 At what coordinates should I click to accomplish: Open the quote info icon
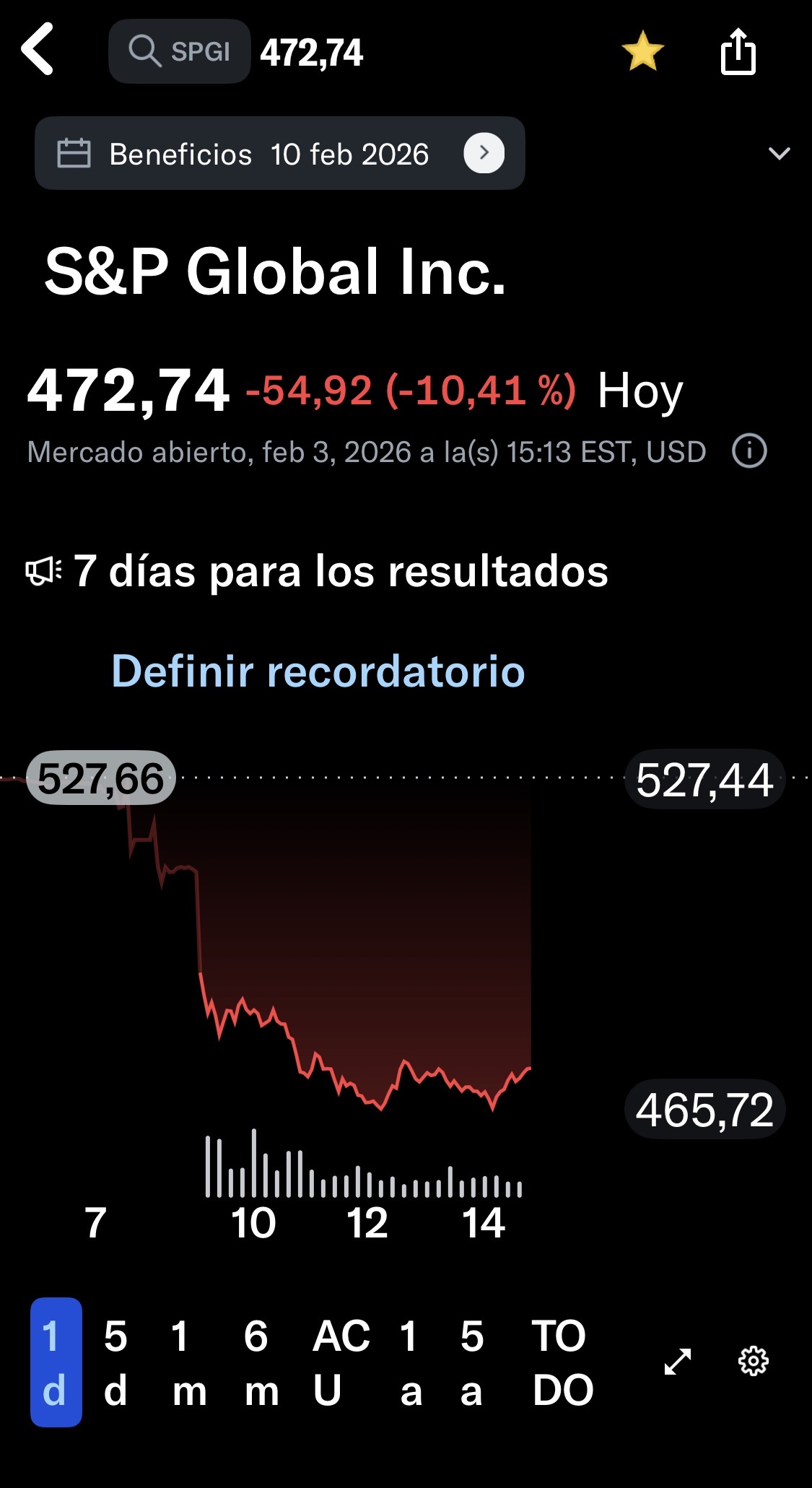(x=749, y=452)
